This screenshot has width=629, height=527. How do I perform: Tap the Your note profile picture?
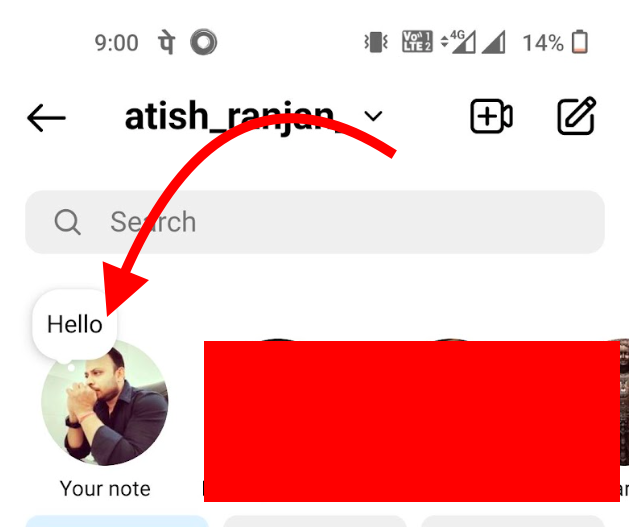click(105, 404)
